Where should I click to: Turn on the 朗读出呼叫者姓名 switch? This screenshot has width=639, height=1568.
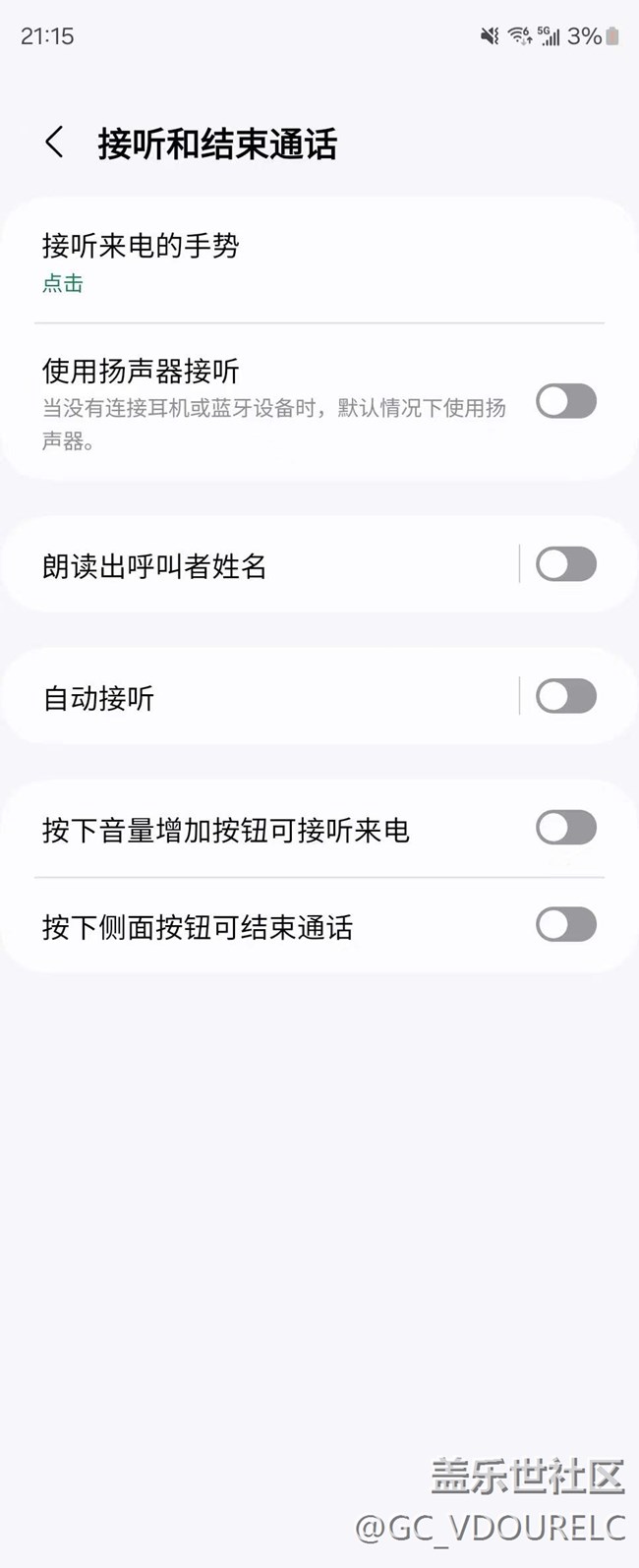coord(566,564)
